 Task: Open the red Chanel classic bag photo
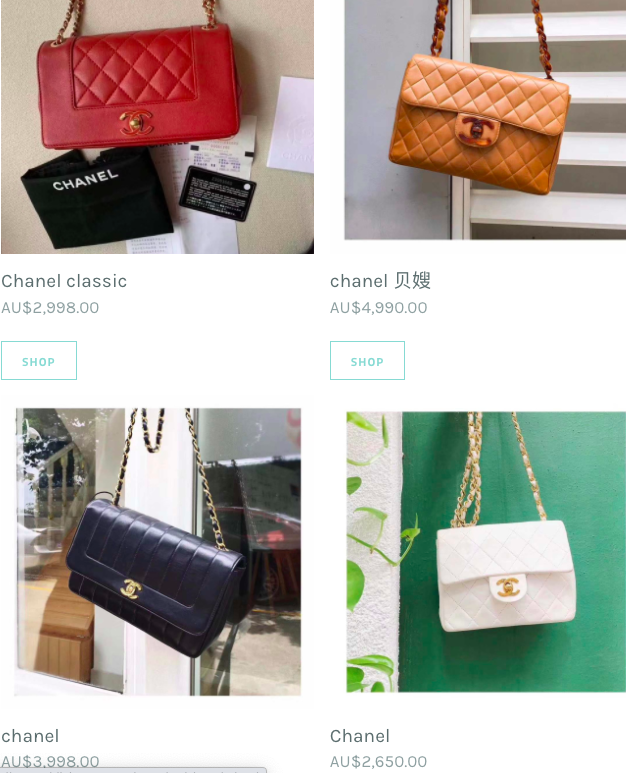click(x=157, y=125)
